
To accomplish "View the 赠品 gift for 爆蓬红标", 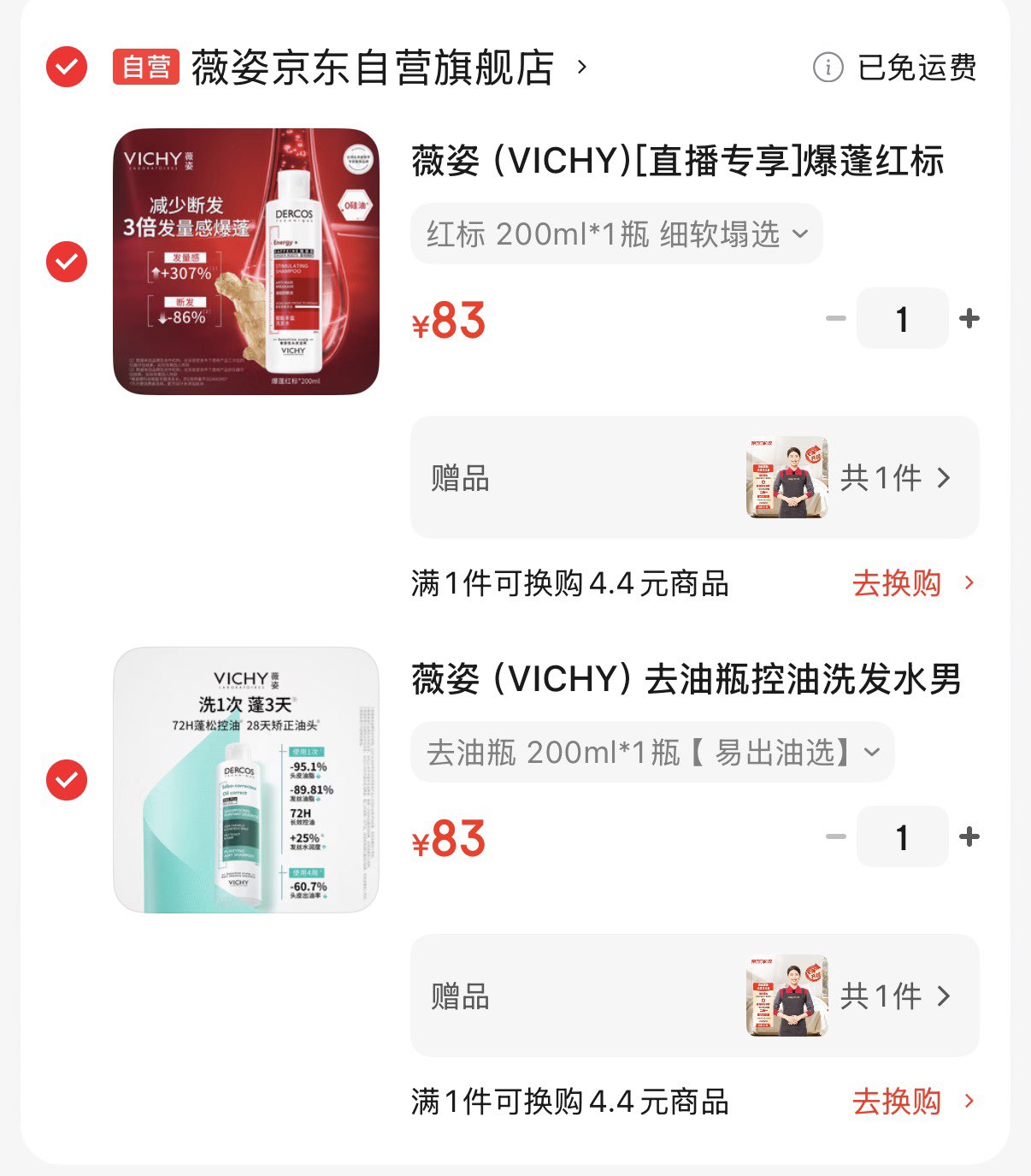I will point(694,477).
